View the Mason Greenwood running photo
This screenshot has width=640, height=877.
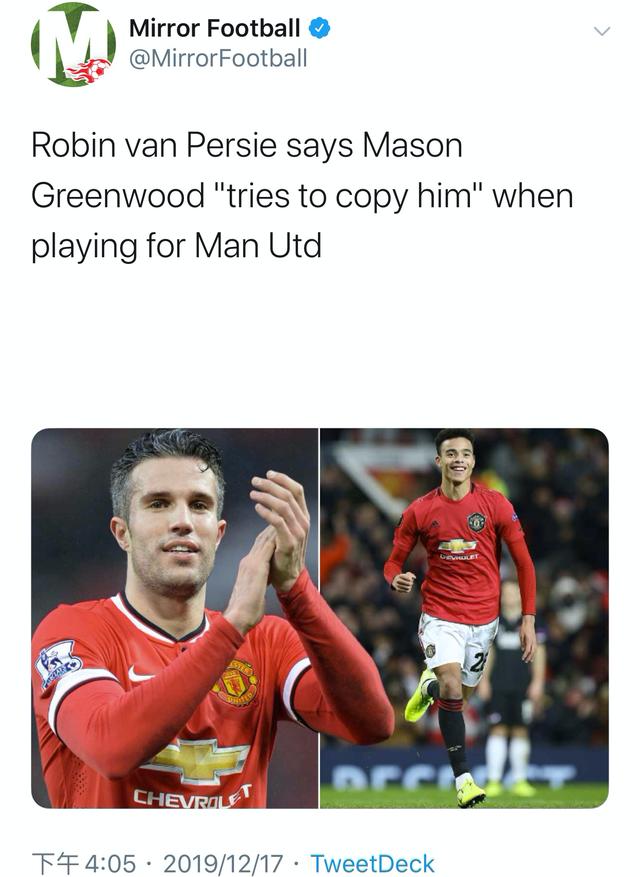(x=464, y=618)
